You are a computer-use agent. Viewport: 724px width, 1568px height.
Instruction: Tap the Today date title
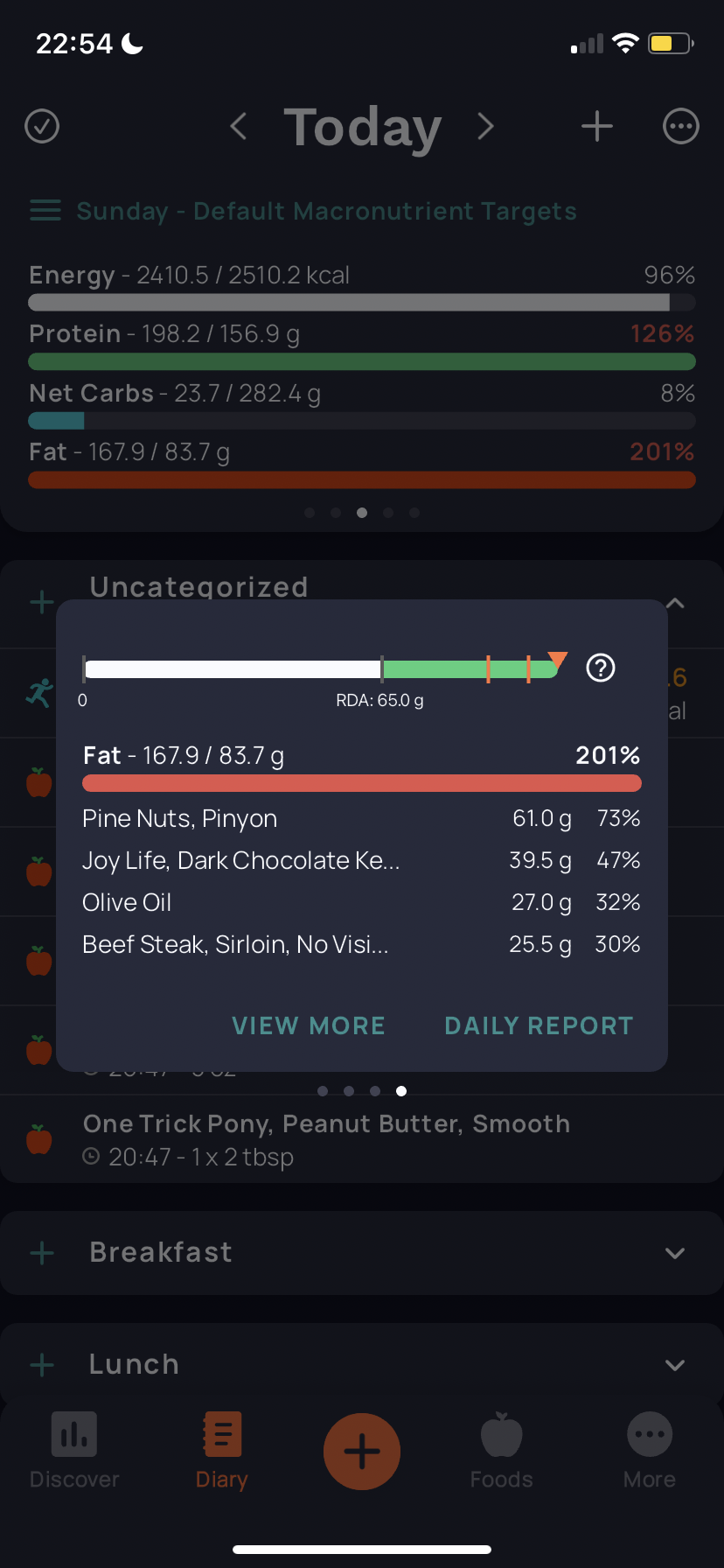(362, 128)
